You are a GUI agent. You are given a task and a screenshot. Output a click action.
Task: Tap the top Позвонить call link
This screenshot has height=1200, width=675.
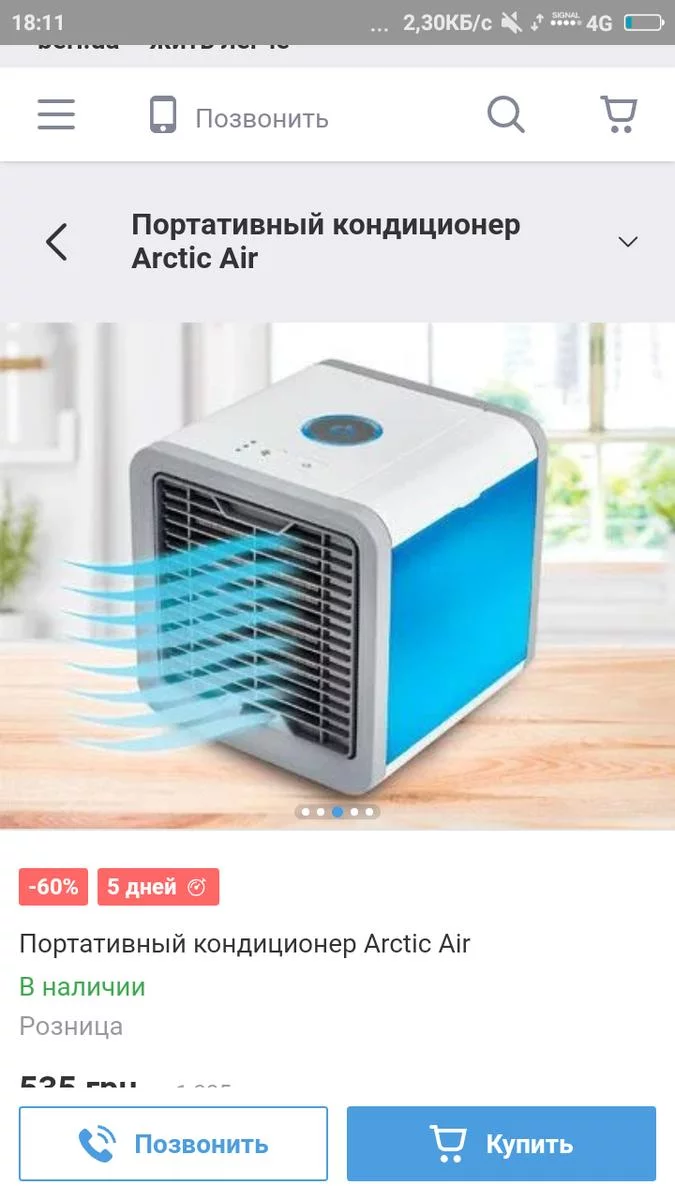pyautogui.click(x=238, y=117)
